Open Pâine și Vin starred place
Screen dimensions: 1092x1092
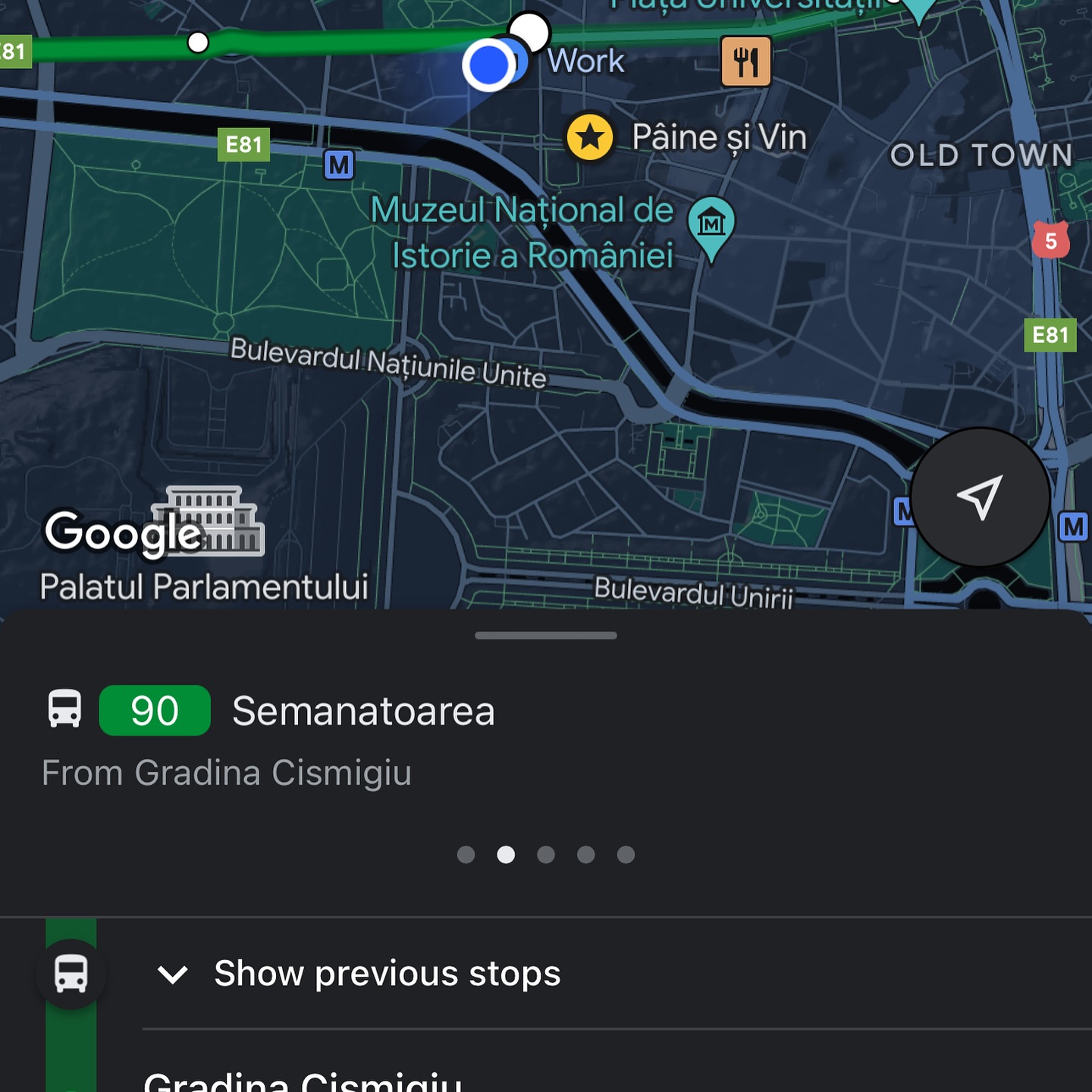coord(590,137)
